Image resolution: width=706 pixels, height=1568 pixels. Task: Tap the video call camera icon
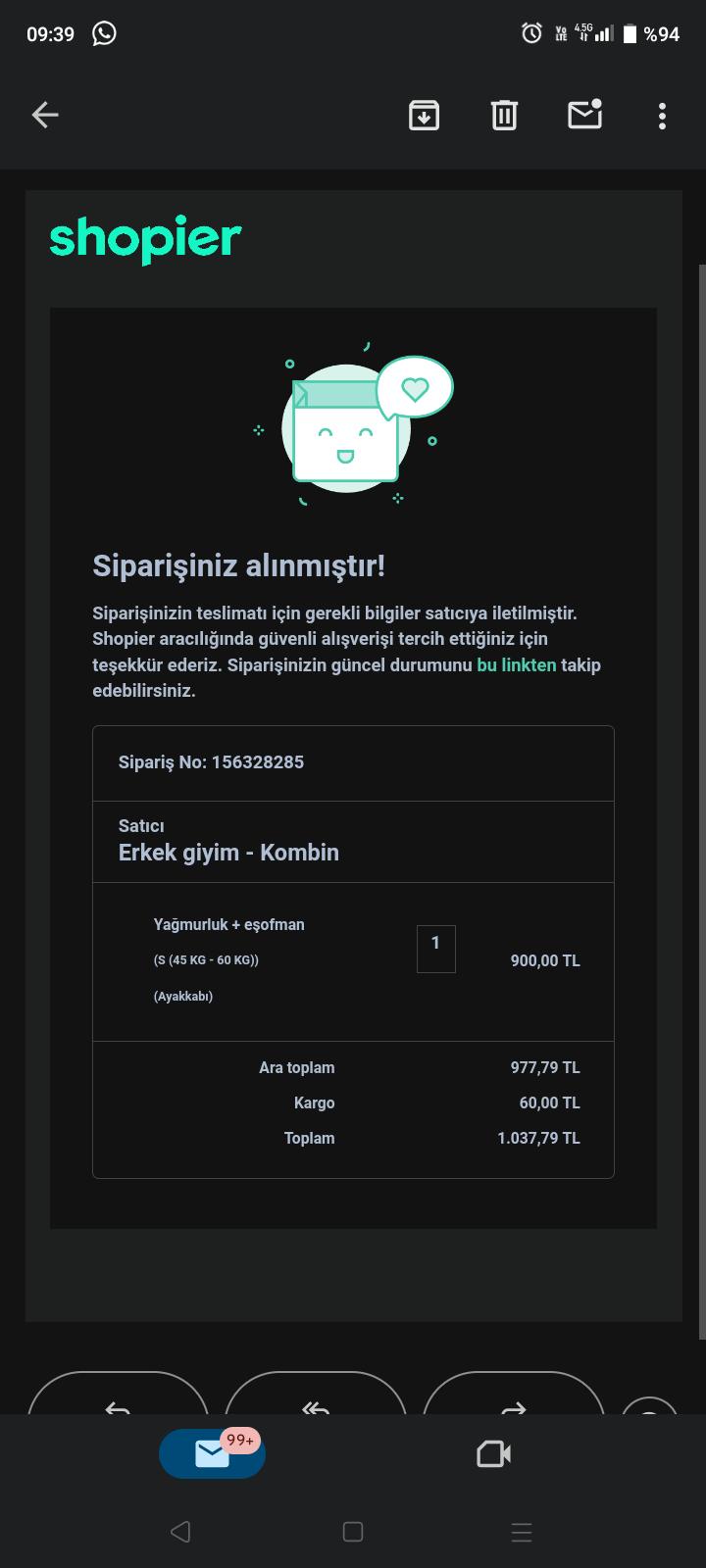493,1453
